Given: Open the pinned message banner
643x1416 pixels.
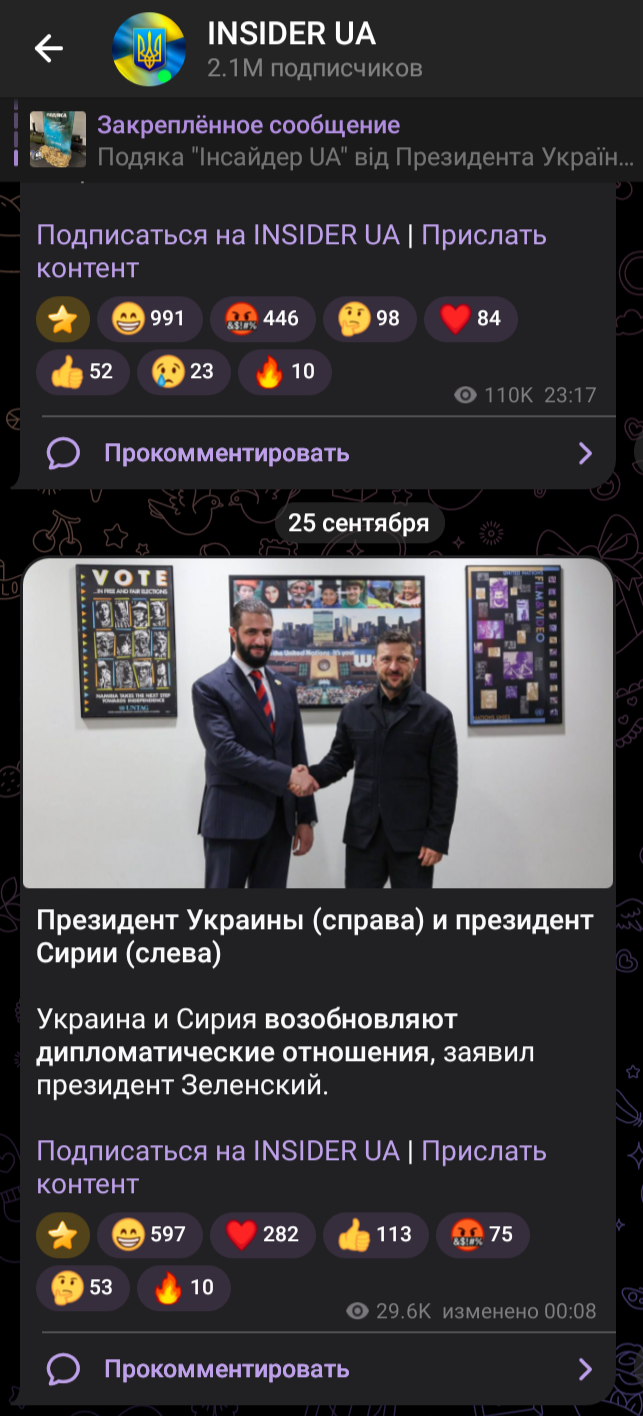Looking at the screenshot, I should click(x=330, y=140).
